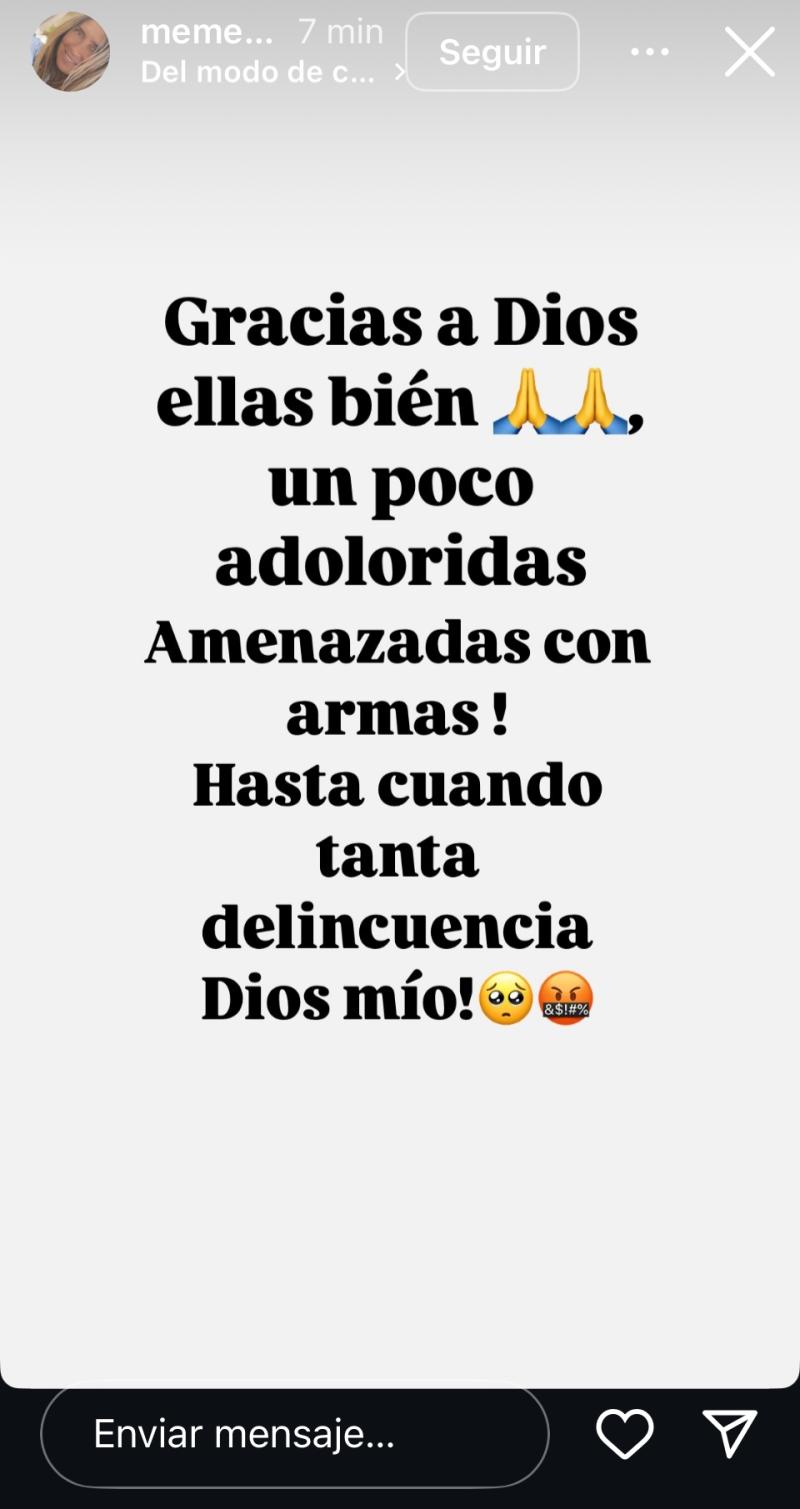
Task: Close the story viewer
Action: (750, 52)
